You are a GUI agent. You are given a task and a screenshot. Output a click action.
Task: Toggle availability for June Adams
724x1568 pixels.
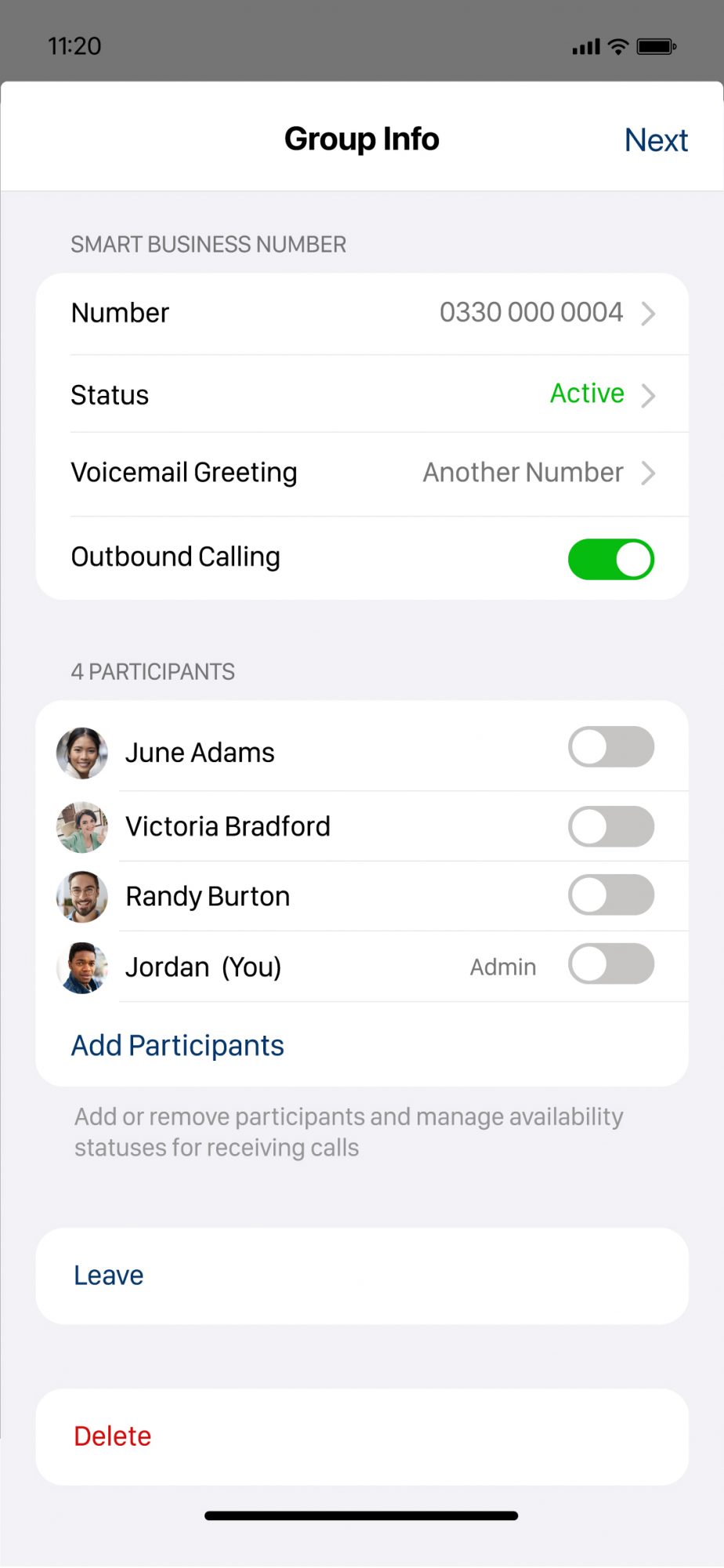(611, 747)
